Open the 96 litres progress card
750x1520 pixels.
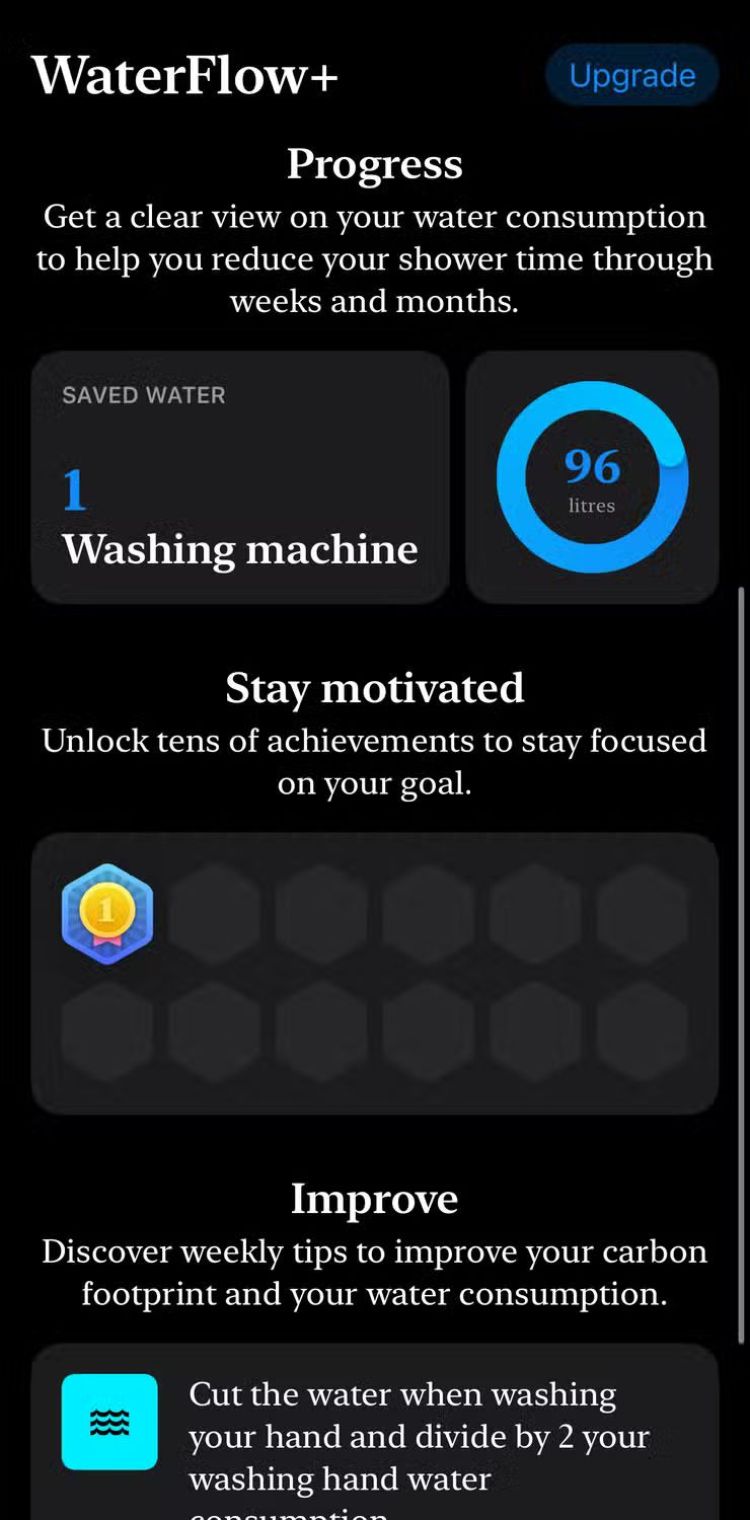click(x=592, y=477)
